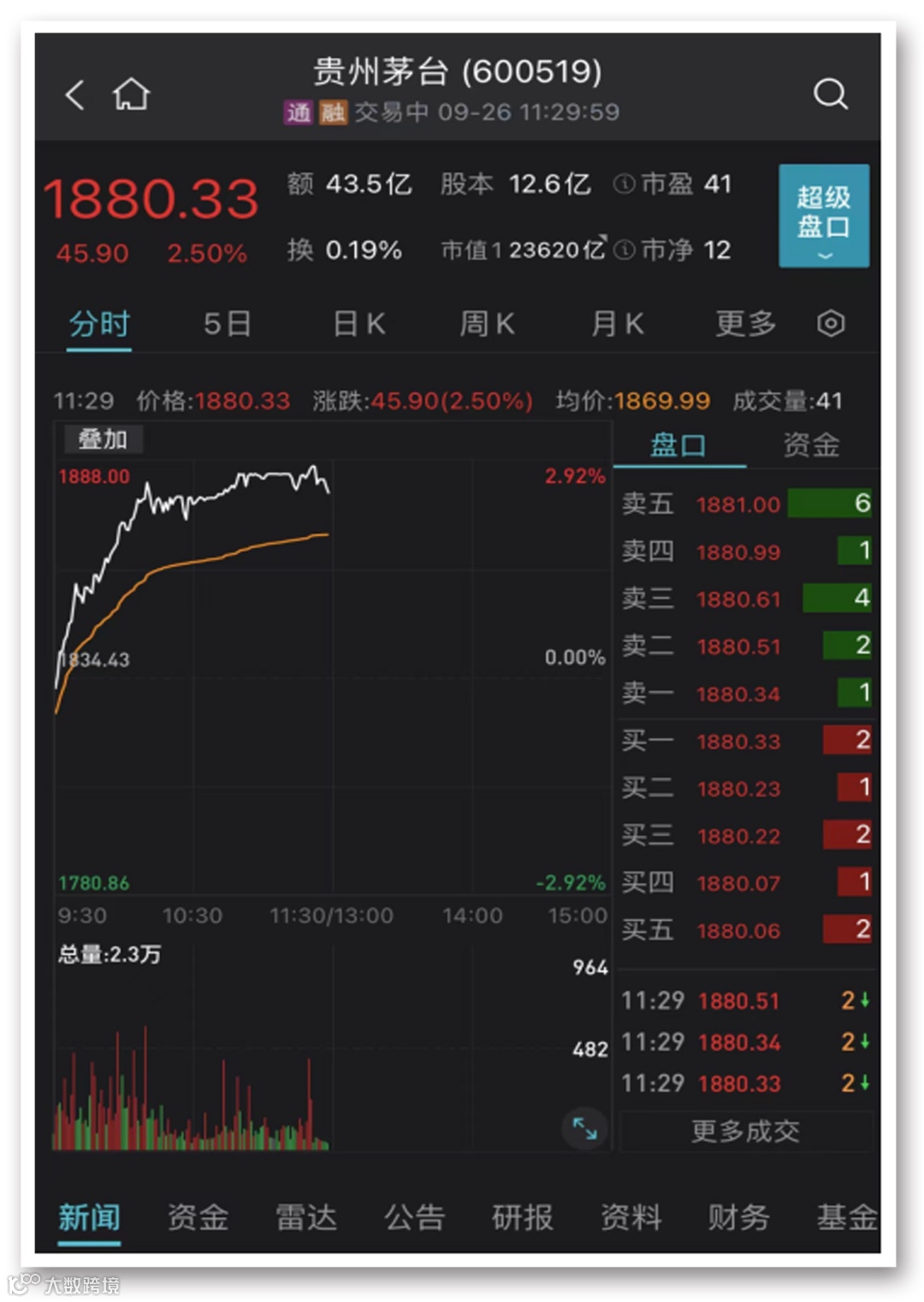
Task: Open the home icon
Action: tap(131, 94)
